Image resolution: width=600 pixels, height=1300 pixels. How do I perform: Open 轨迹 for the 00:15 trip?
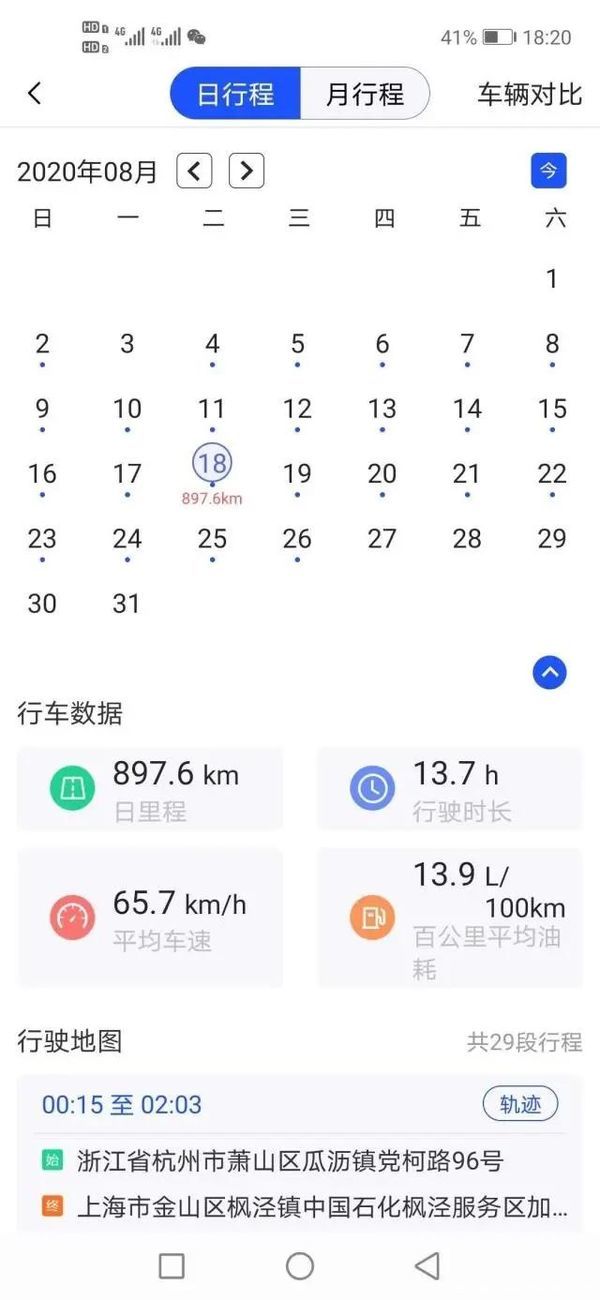point(520,1104)
